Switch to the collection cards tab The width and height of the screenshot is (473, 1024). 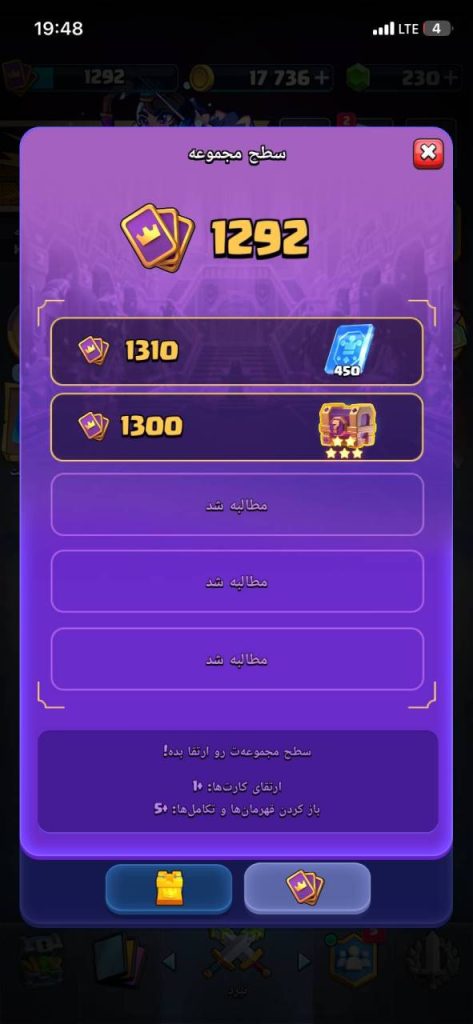coord(307,888)
